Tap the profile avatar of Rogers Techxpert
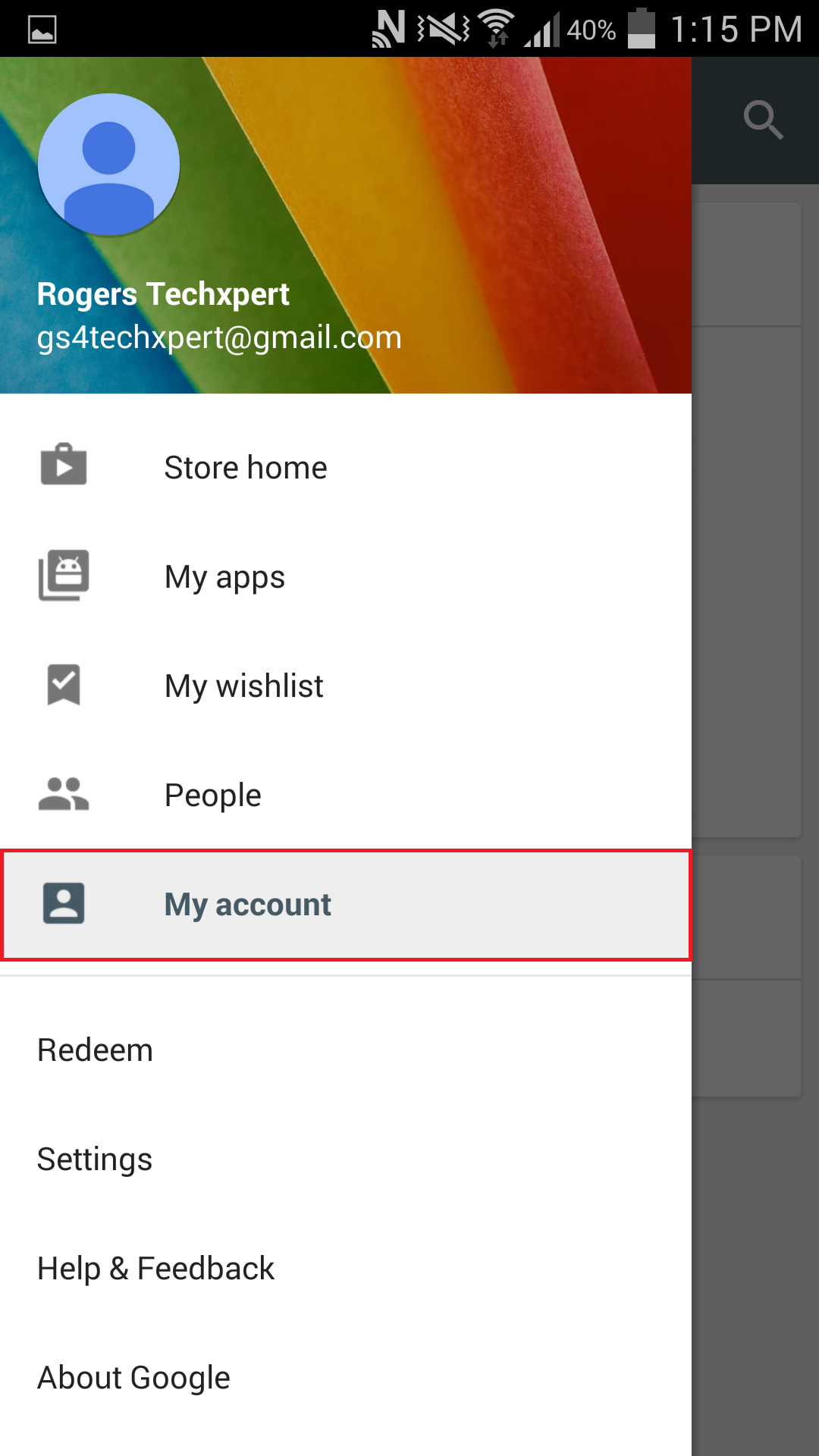Screen dimensions: 819x1456 (108, 165)
